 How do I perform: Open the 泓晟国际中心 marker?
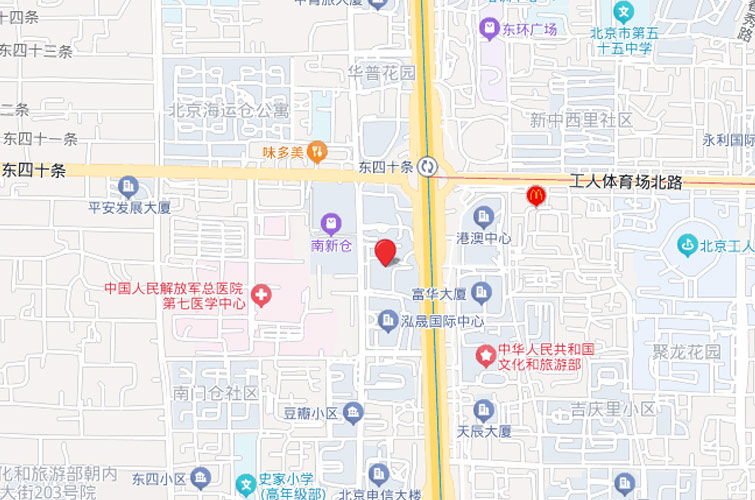(388, 321)
